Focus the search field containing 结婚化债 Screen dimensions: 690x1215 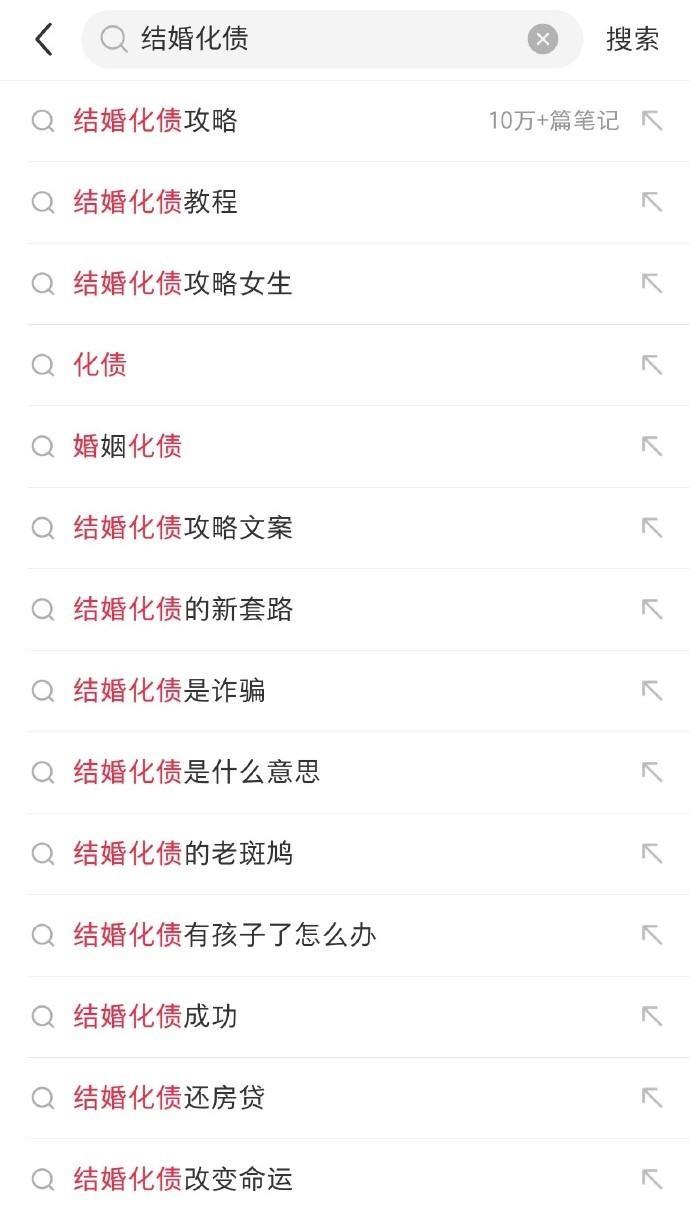[x=332, y=40]
